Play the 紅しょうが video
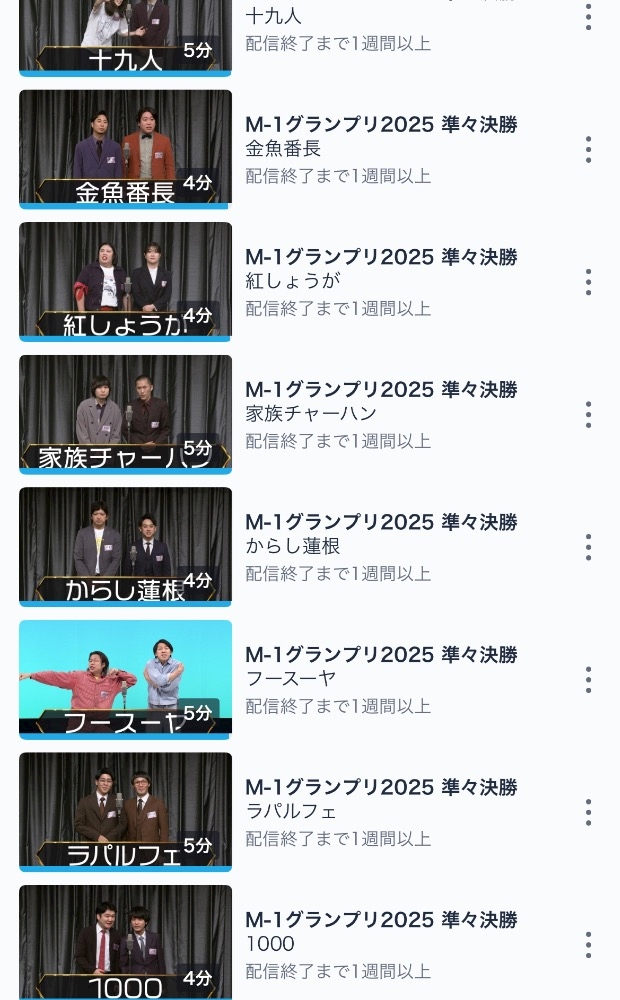 click(125, 281)
